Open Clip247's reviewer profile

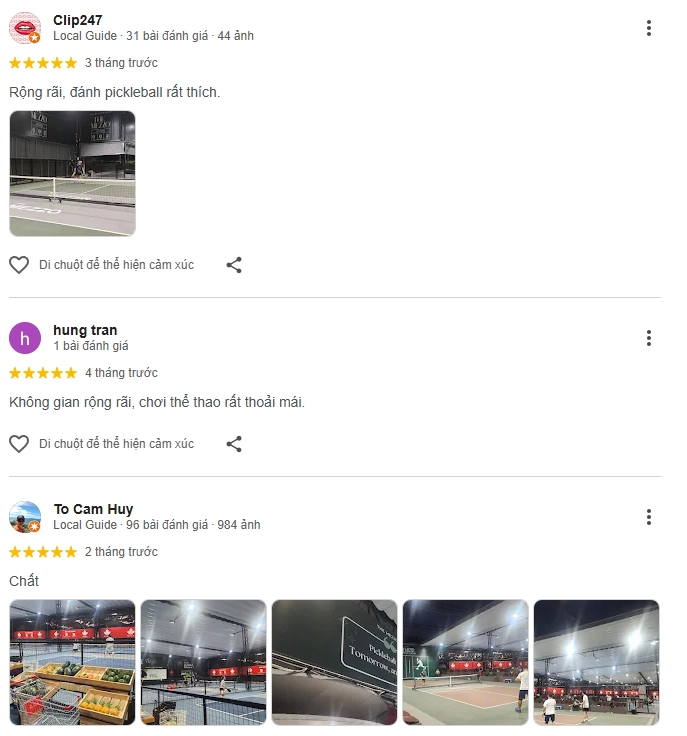click(77, 20)
